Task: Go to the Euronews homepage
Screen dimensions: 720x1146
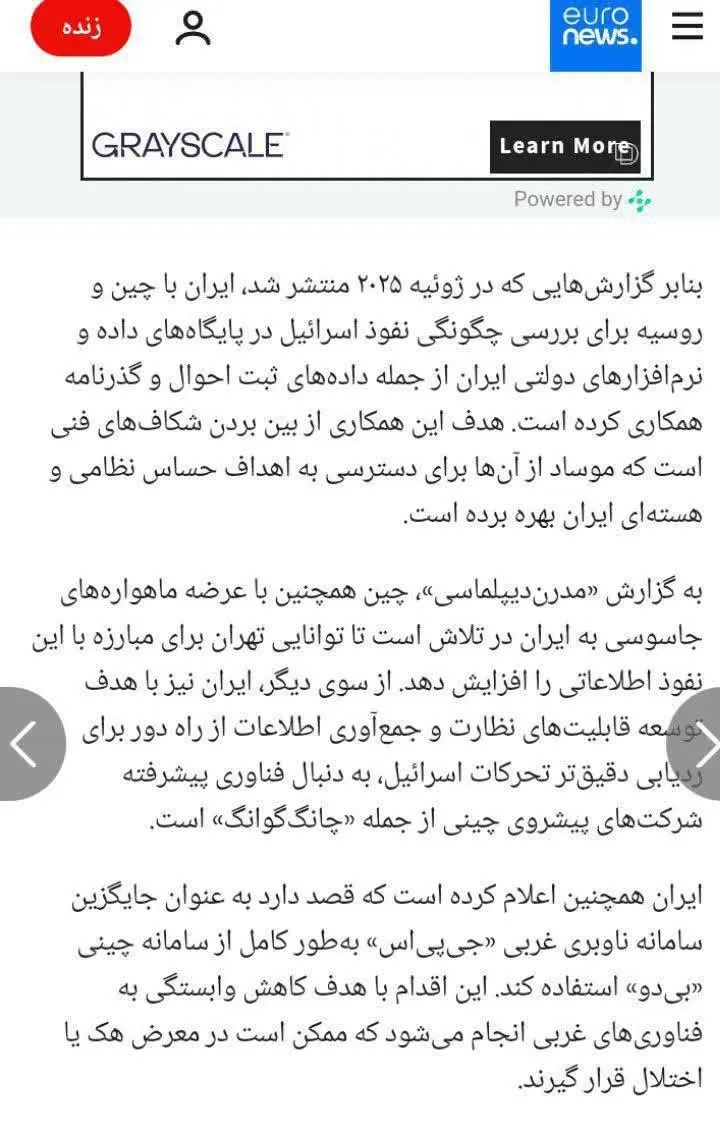Action: (x=596, y=33)
